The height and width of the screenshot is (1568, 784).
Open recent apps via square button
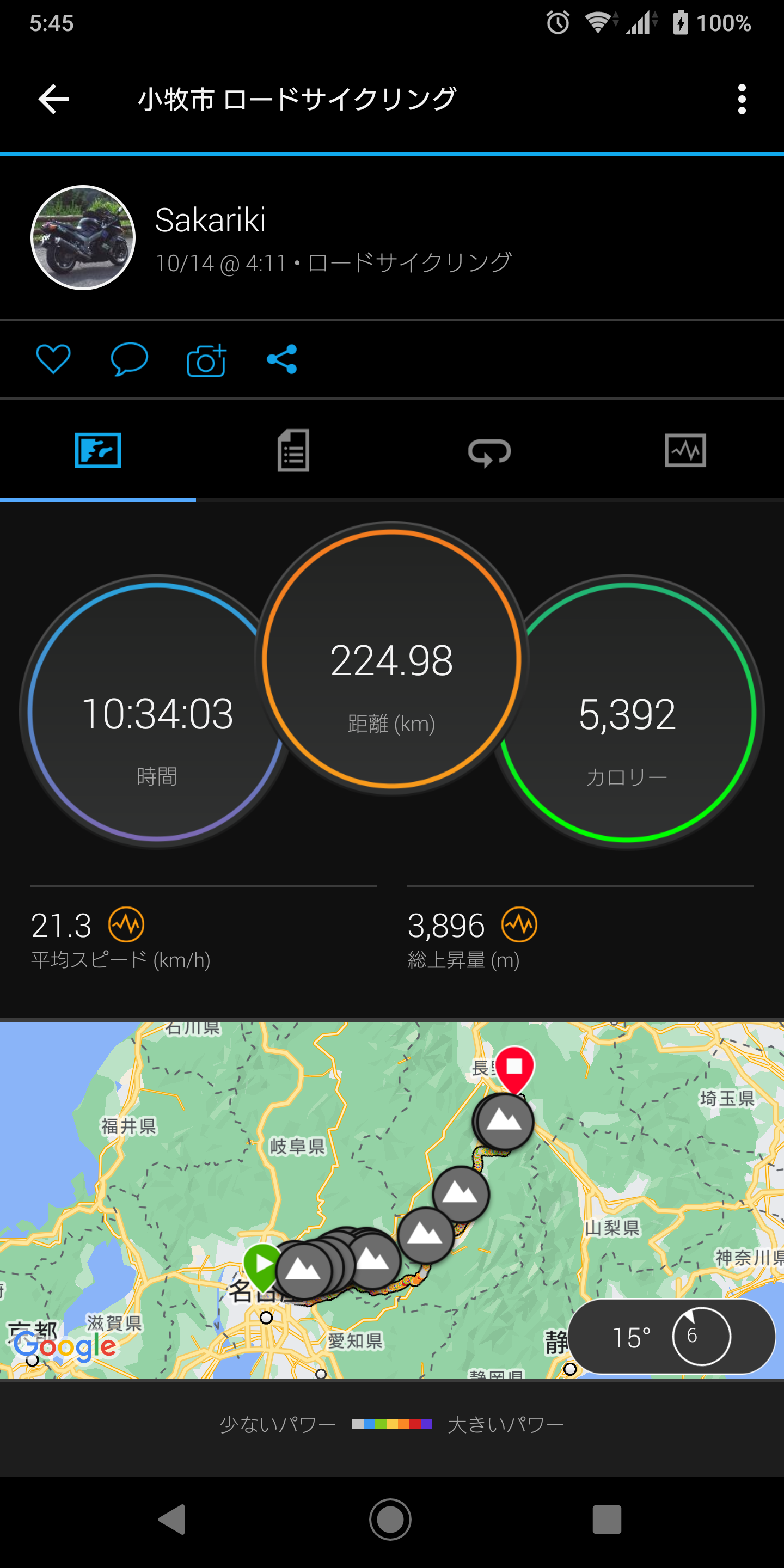607,1520
